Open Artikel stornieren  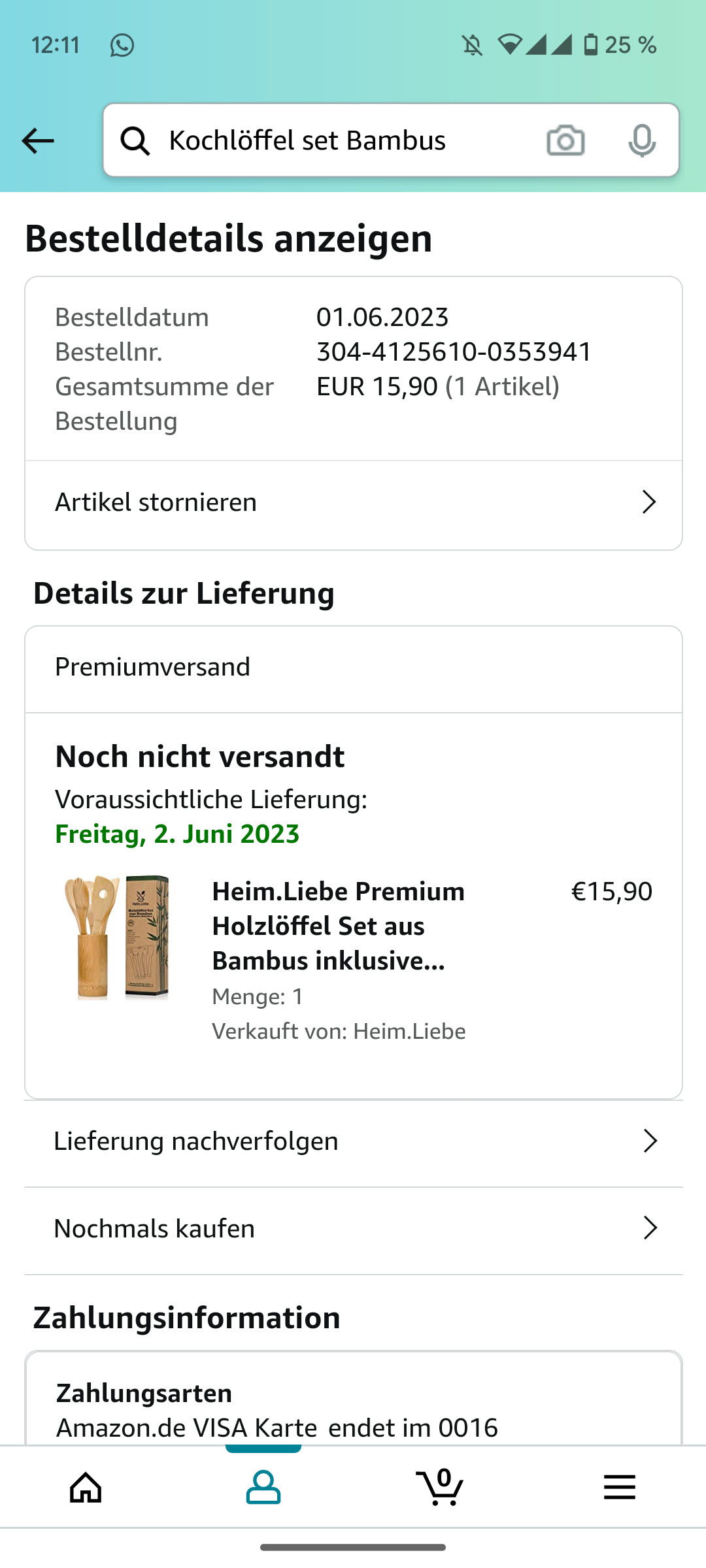[353, 502]
